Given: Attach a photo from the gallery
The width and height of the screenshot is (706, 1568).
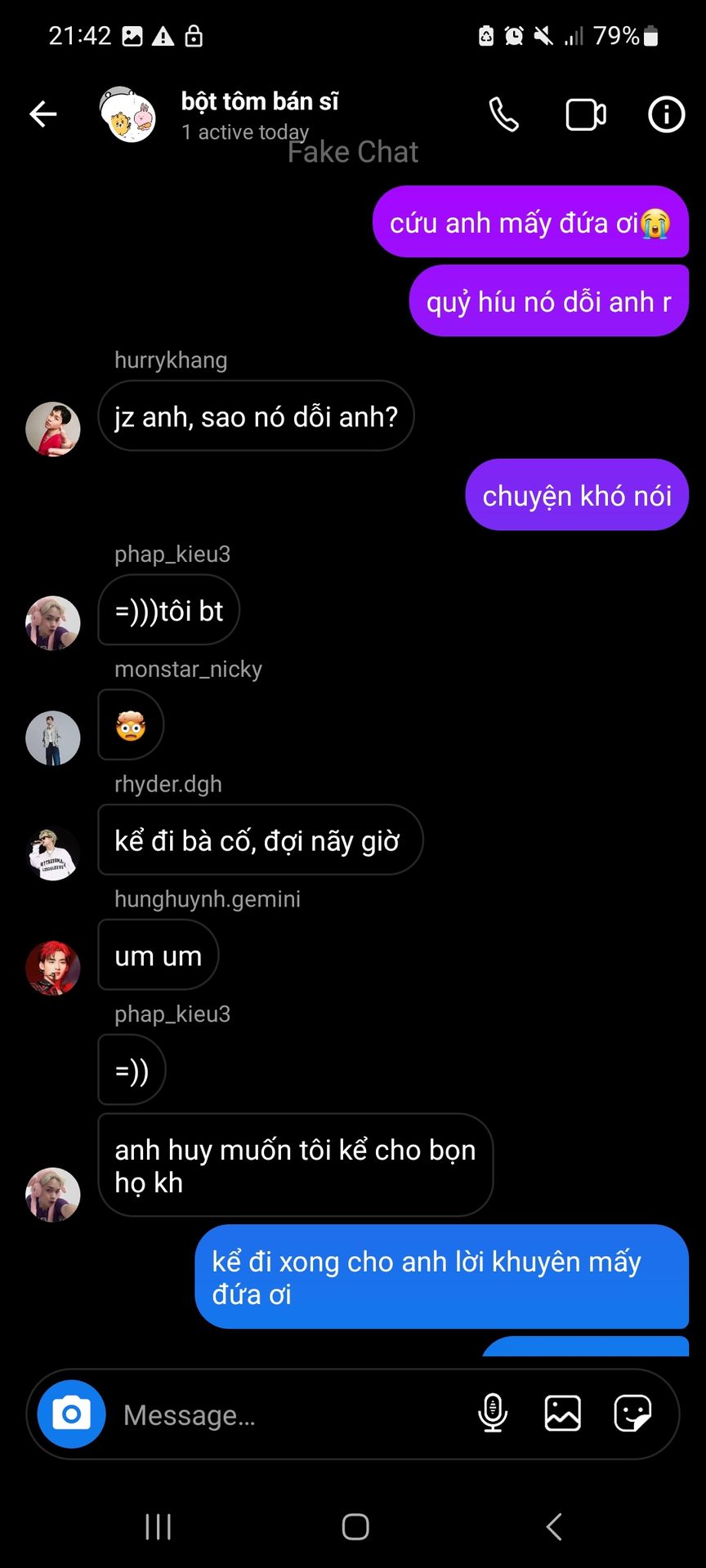Looking at the screenshot, I should [562, 1414].
